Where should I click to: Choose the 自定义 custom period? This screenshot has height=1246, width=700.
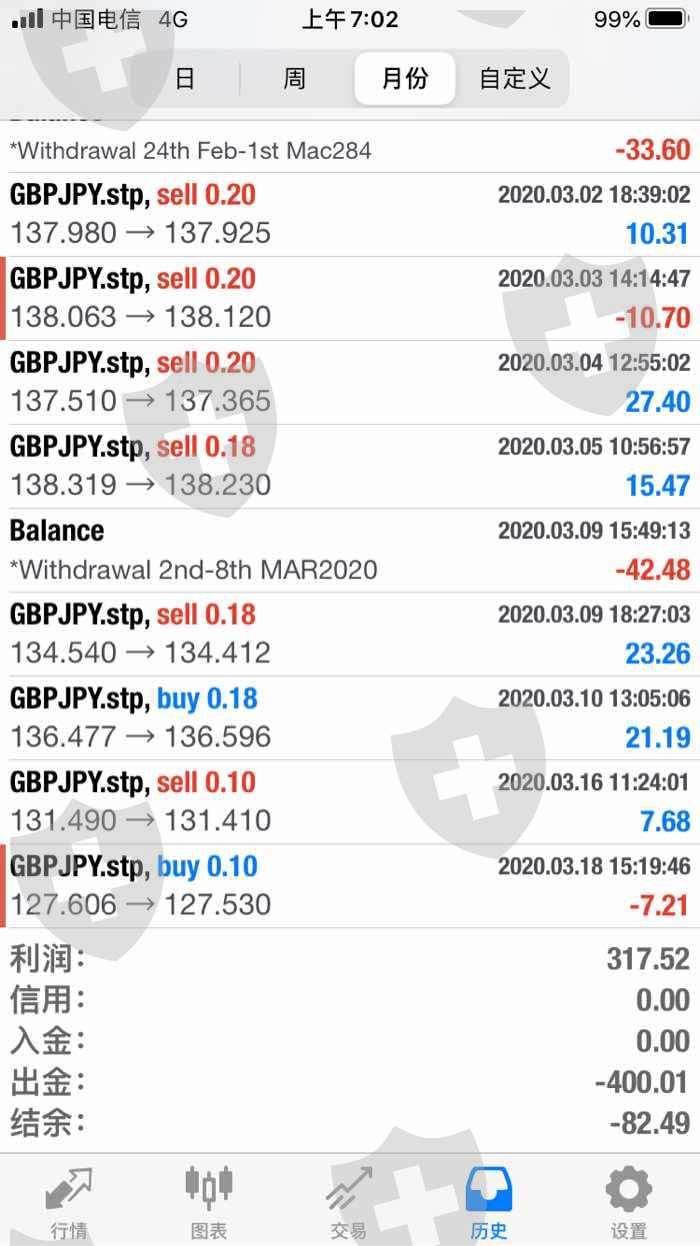pyautogui.click(x=514, y=79)
